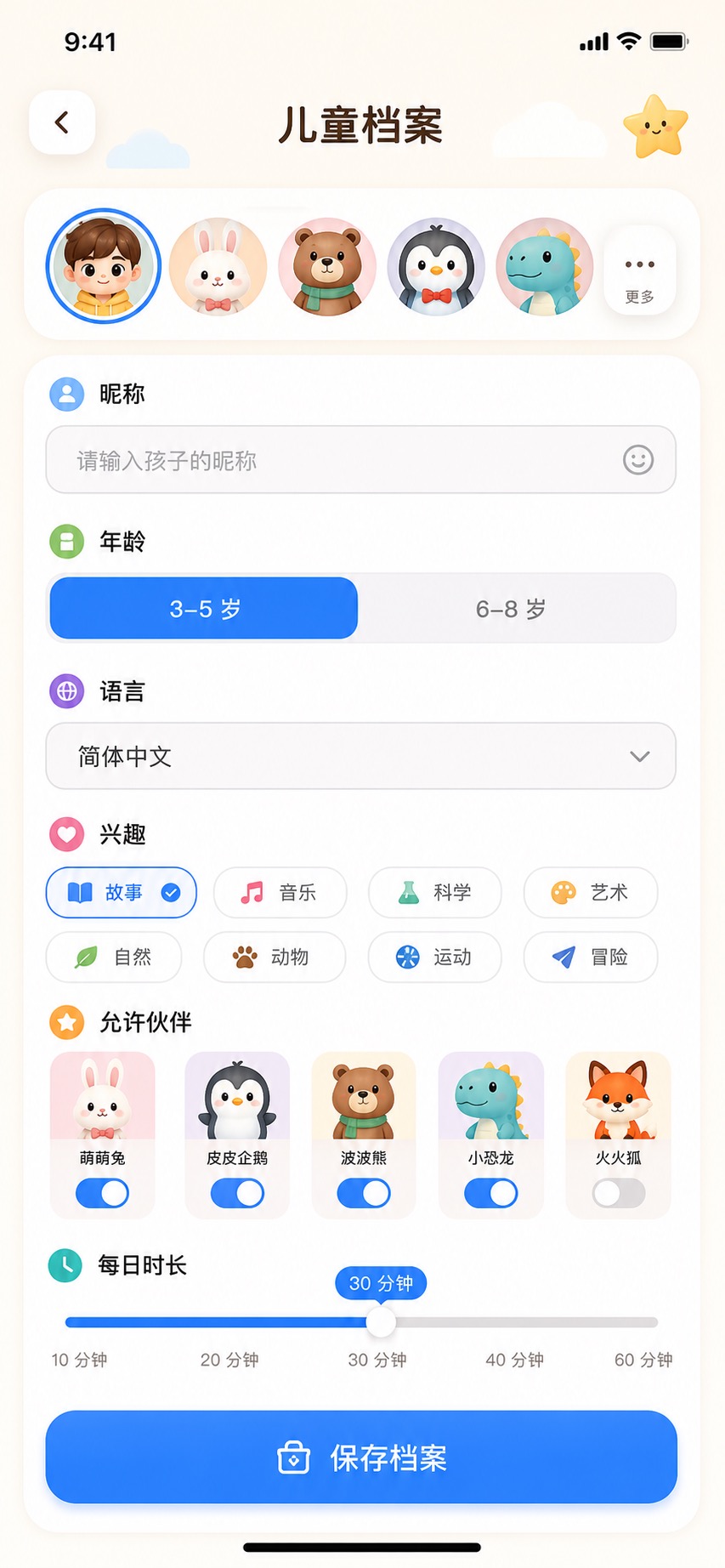The height and width of the screenshot is (1568, 725).
Task: Add the 艺术 interest
Action: [591, 892]
